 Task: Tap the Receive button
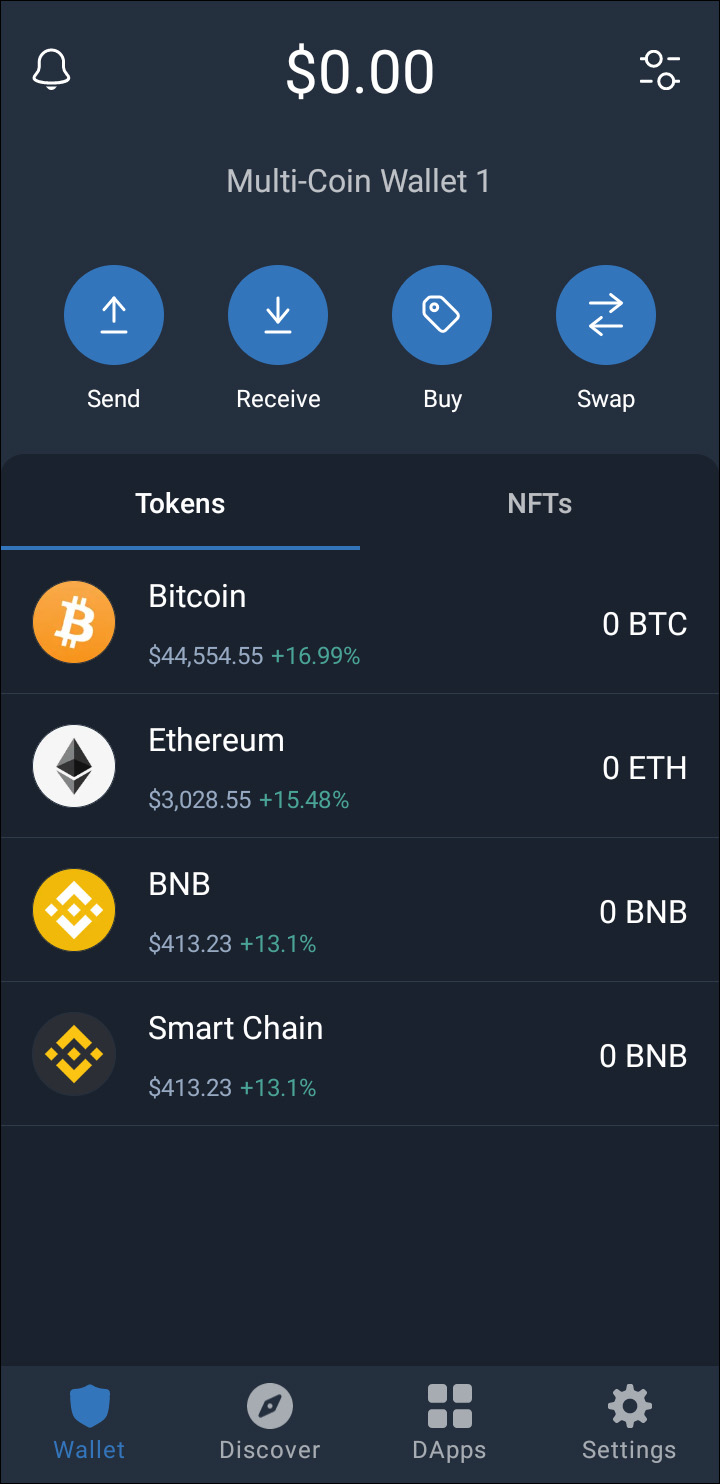278,316
